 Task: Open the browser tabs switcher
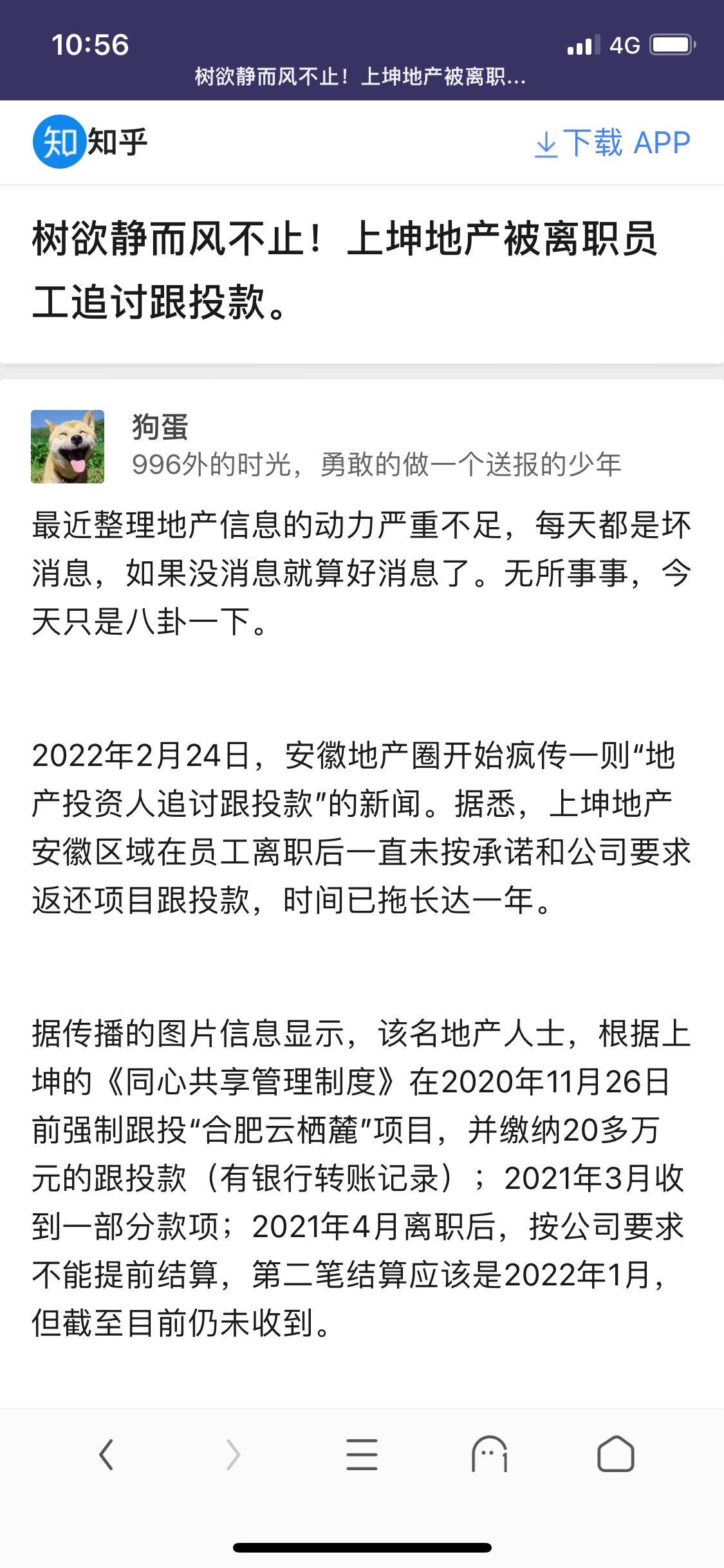489,1455
